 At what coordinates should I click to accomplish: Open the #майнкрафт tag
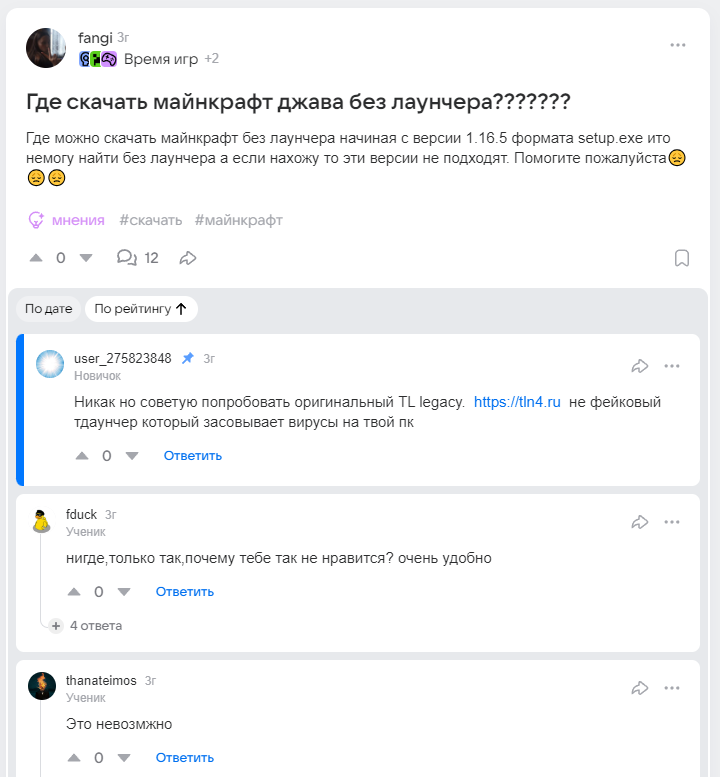click(x=239, y=220)
